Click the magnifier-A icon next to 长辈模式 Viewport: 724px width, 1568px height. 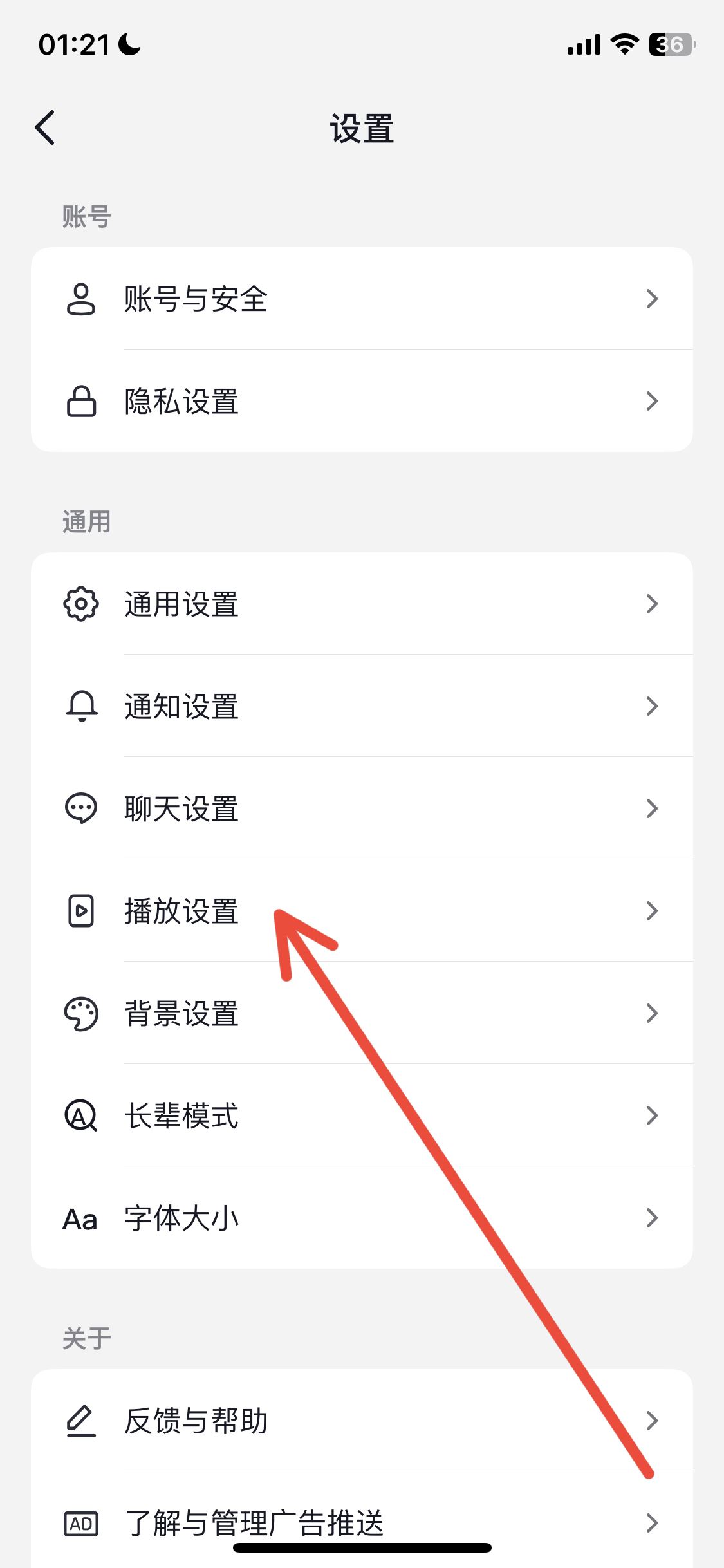click(80, 1115)
